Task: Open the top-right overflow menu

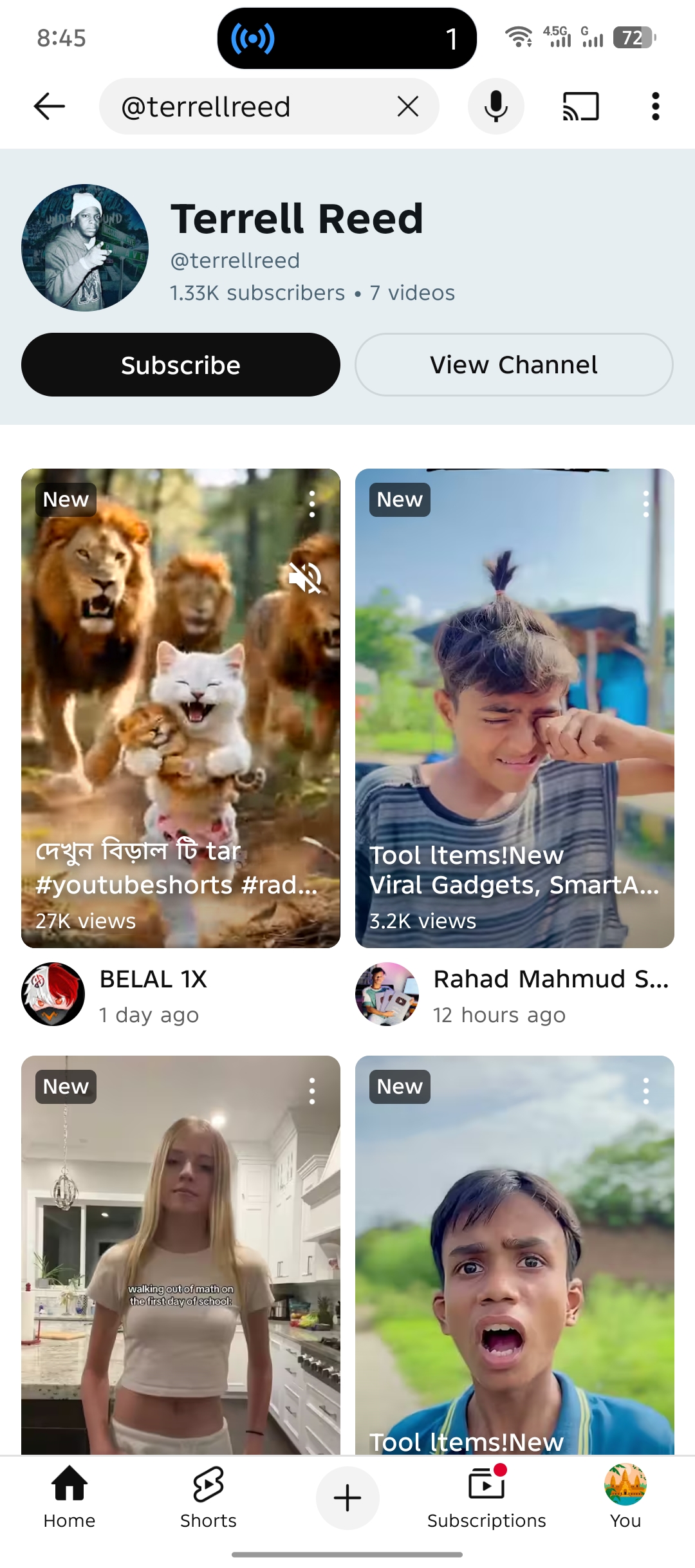Action: 655,106
